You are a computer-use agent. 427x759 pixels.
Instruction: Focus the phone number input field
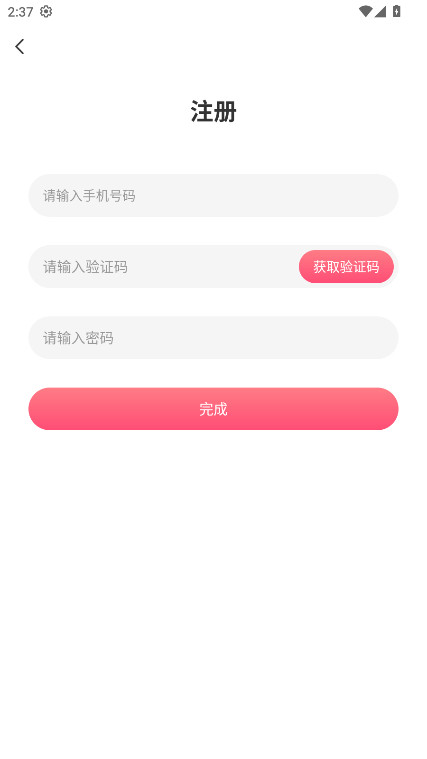214,196
